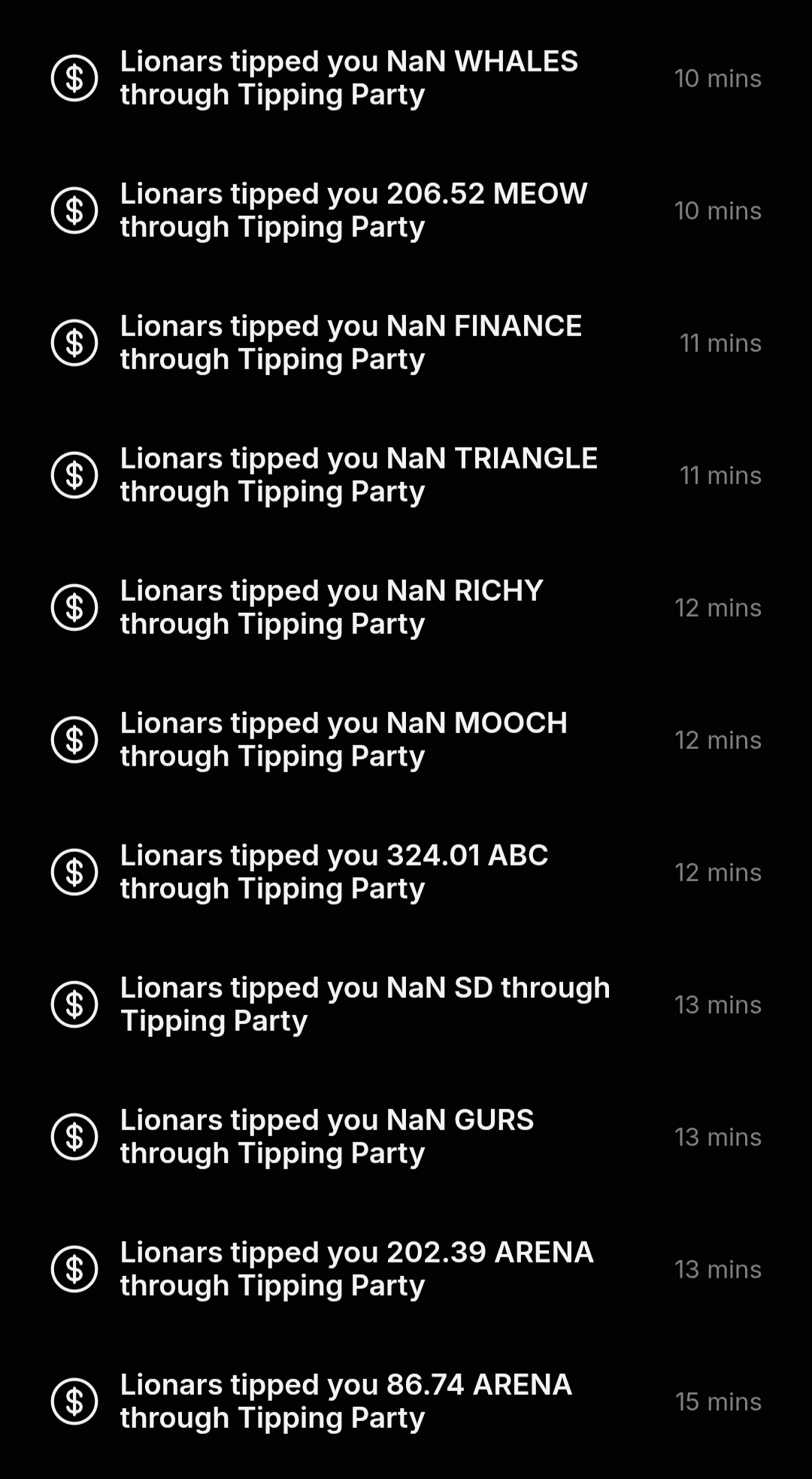
Task: Open the NaN WHALES tip notification
Action: click(349, 78)
